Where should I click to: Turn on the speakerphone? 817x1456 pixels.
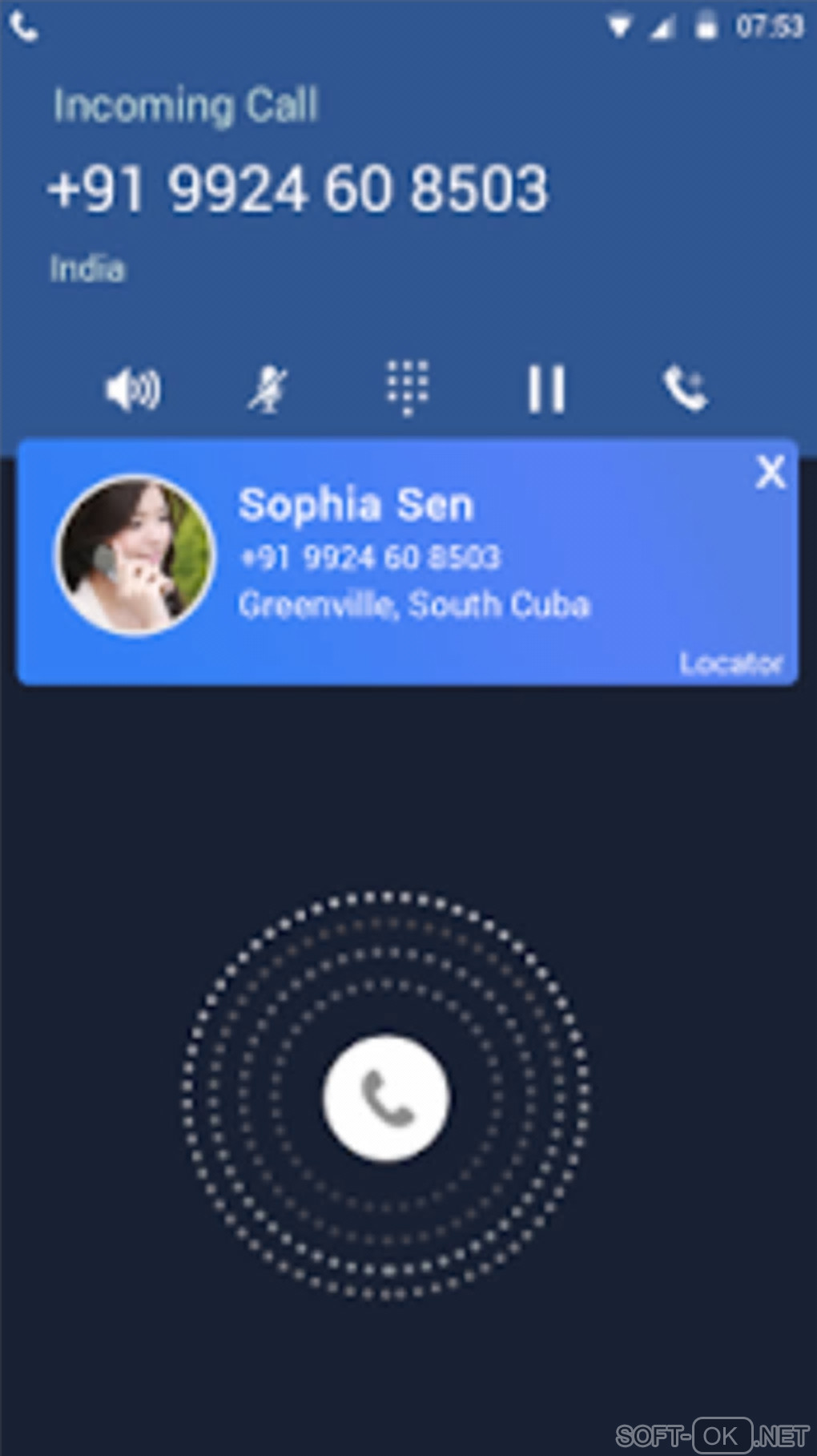click(133, 389)
